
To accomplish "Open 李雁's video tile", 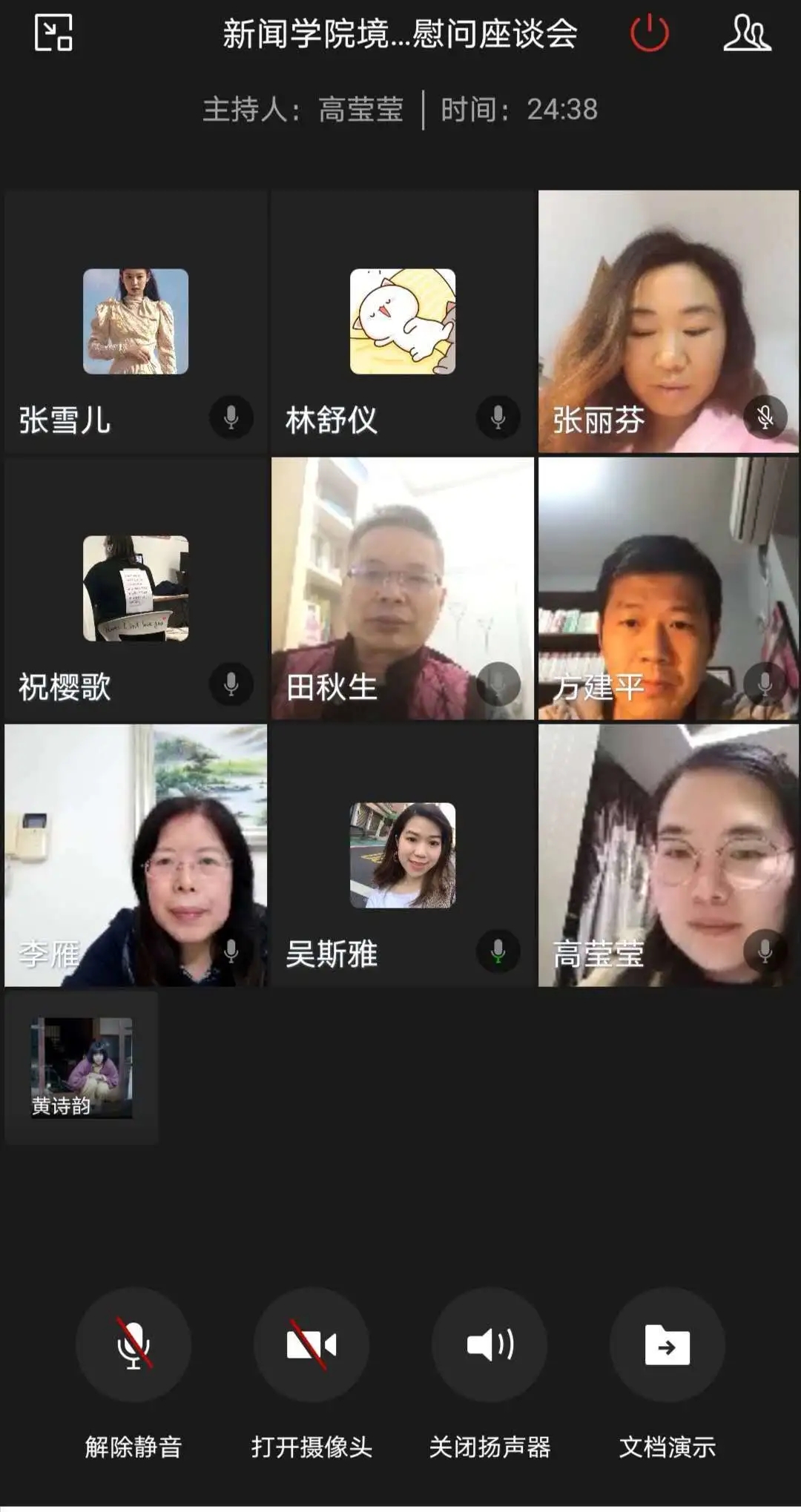I will click(136, 856).
